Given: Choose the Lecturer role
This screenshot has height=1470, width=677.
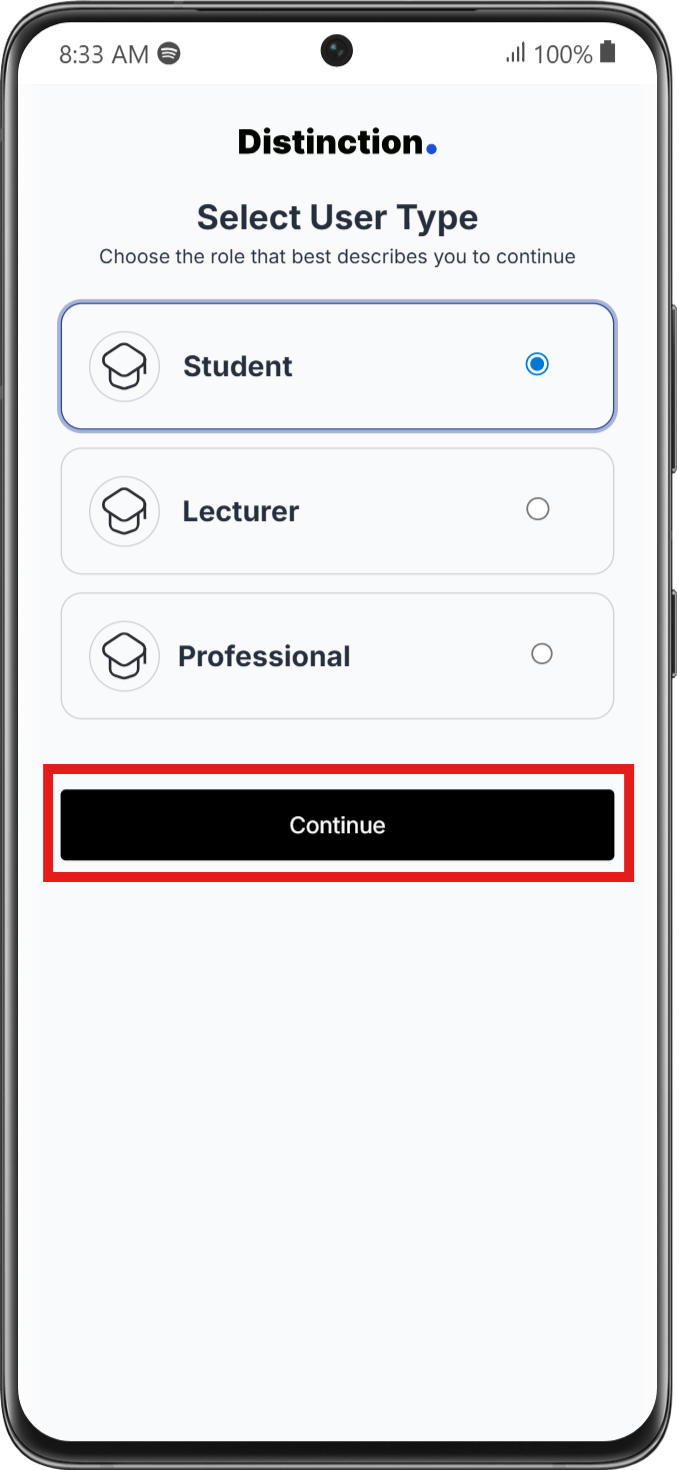Looking at the screenshot, I should 337,511.
